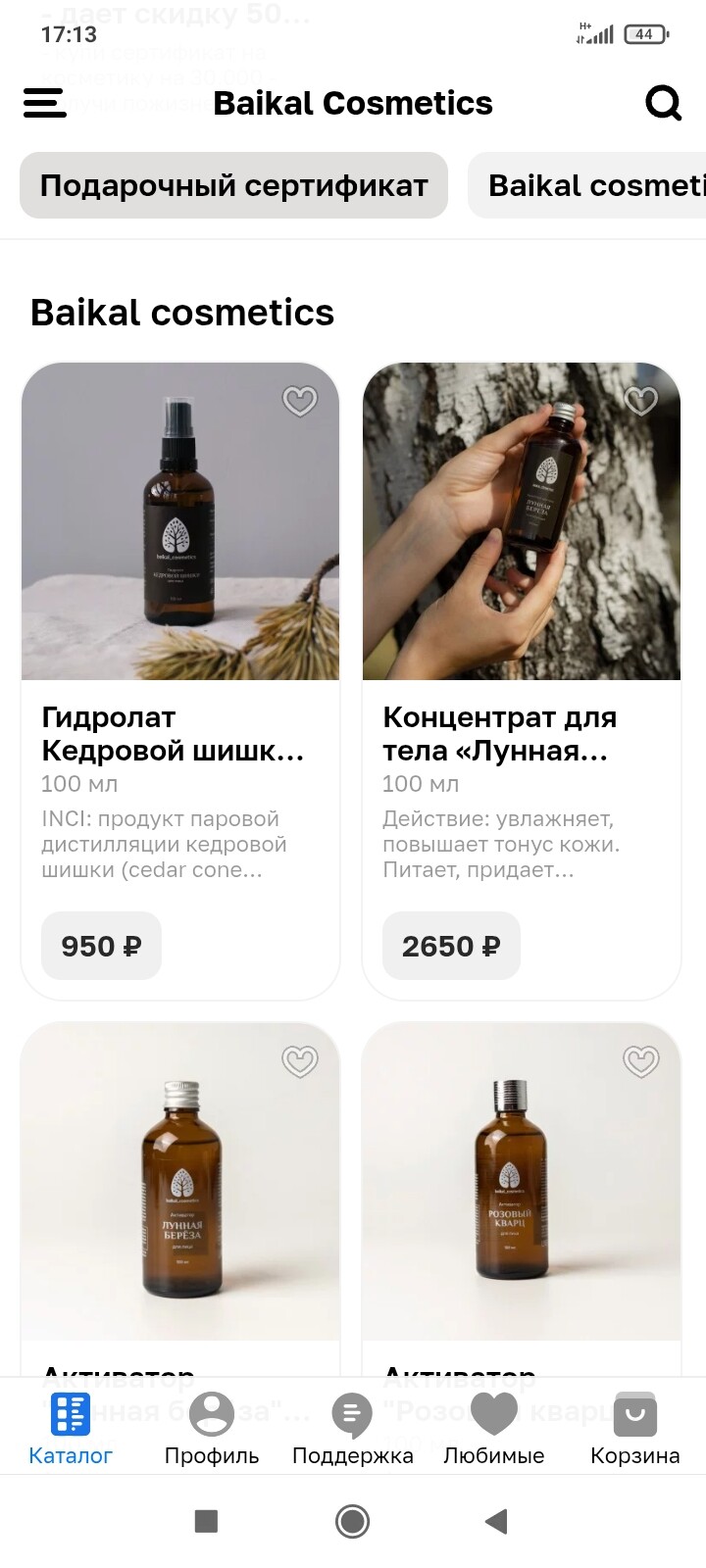
Task: Show the Любимые favorites tab
Action: (x=494, y=1429)
